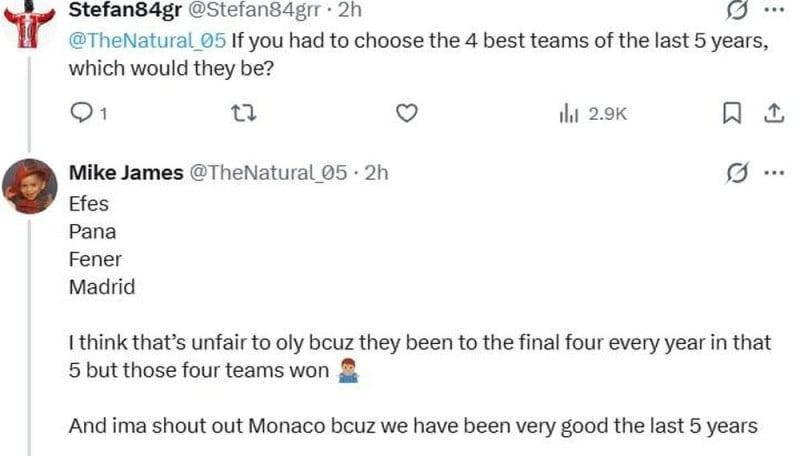Image resolution: width=800 pixels, height=456 pixels.
Task: Open Mike James's profile from the name
Action: point(125,172)
